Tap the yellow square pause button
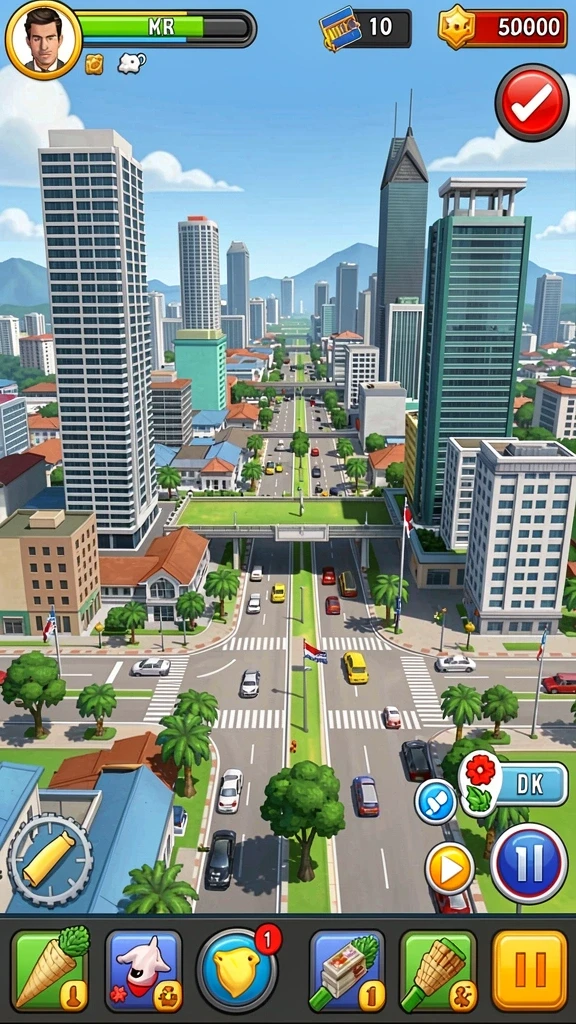This screenshot has width=576, height=1024. click(x=529, y=970)
